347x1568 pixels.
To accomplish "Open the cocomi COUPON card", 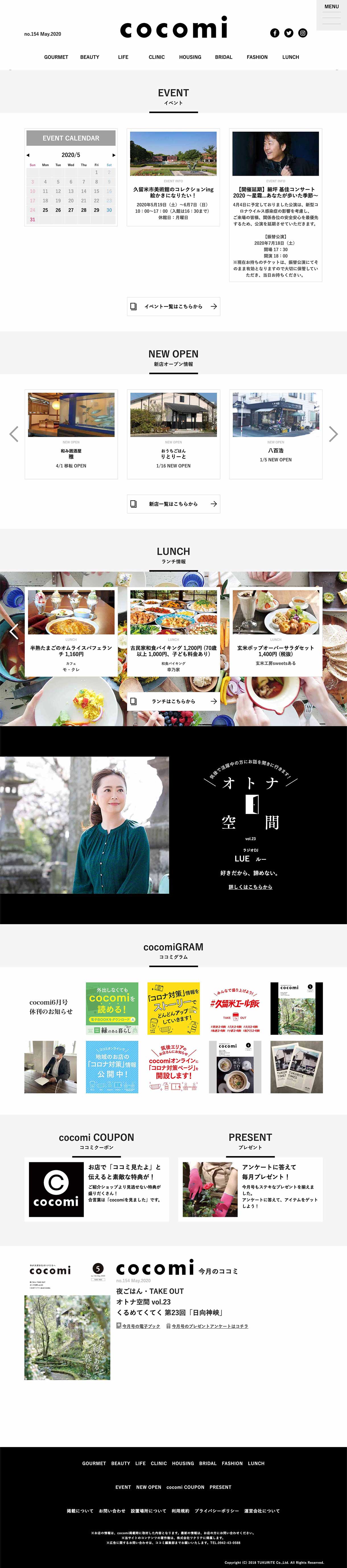I will point(97,1188).
